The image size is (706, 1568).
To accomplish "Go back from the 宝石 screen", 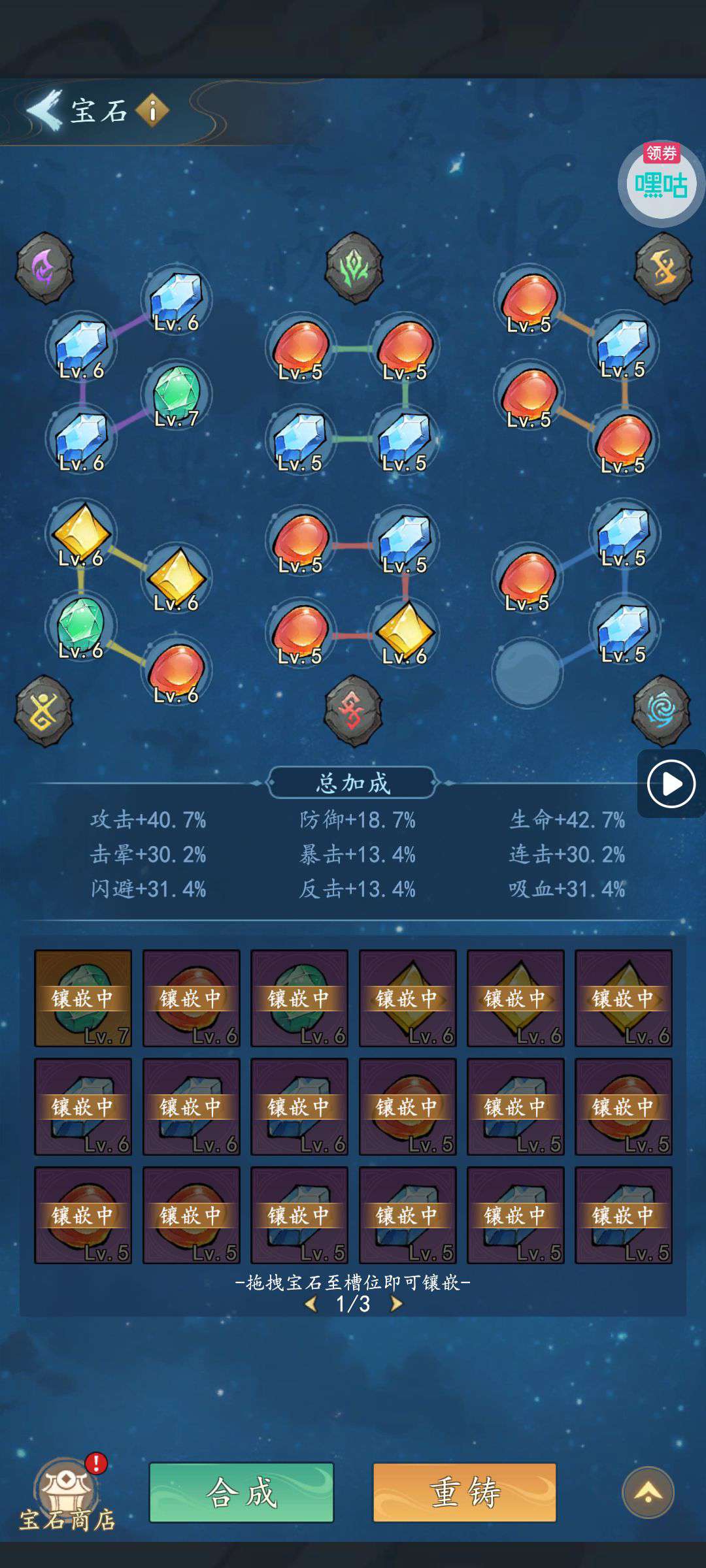I will [x=44, y=110].
